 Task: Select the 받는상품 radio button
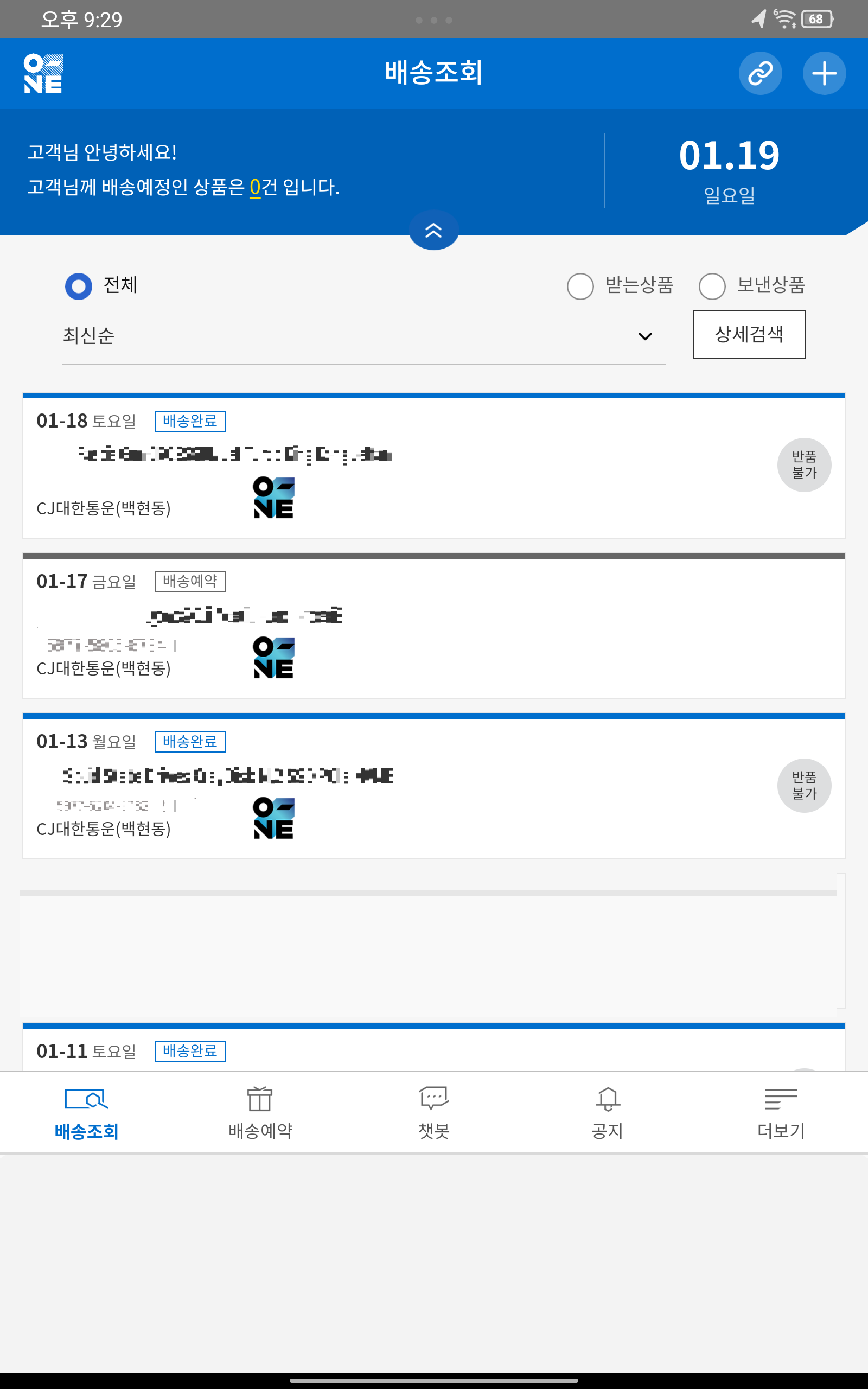tap(580, 286)
